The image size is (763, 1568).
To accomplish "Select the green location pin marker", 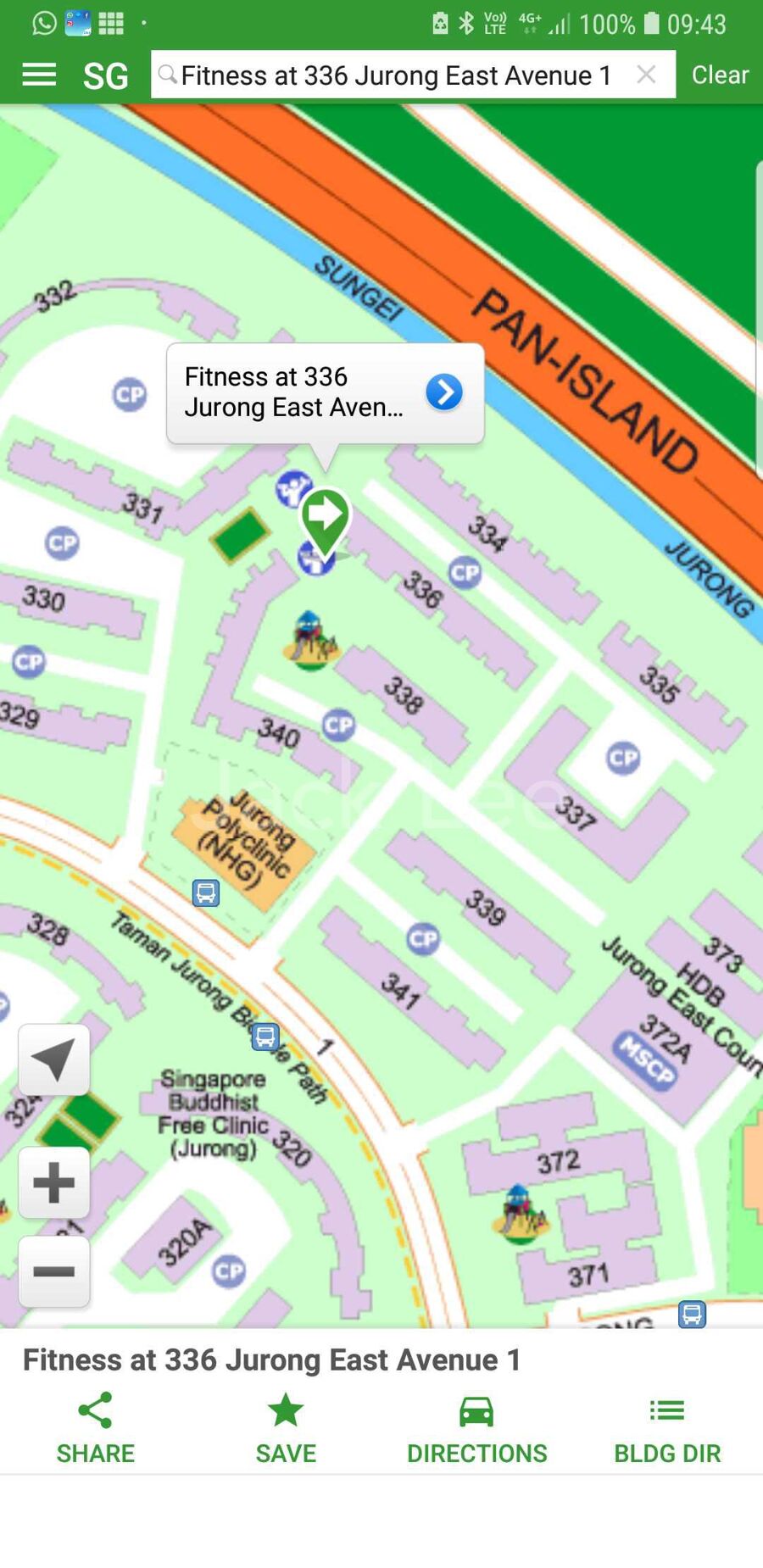I will tap(326, 517).
